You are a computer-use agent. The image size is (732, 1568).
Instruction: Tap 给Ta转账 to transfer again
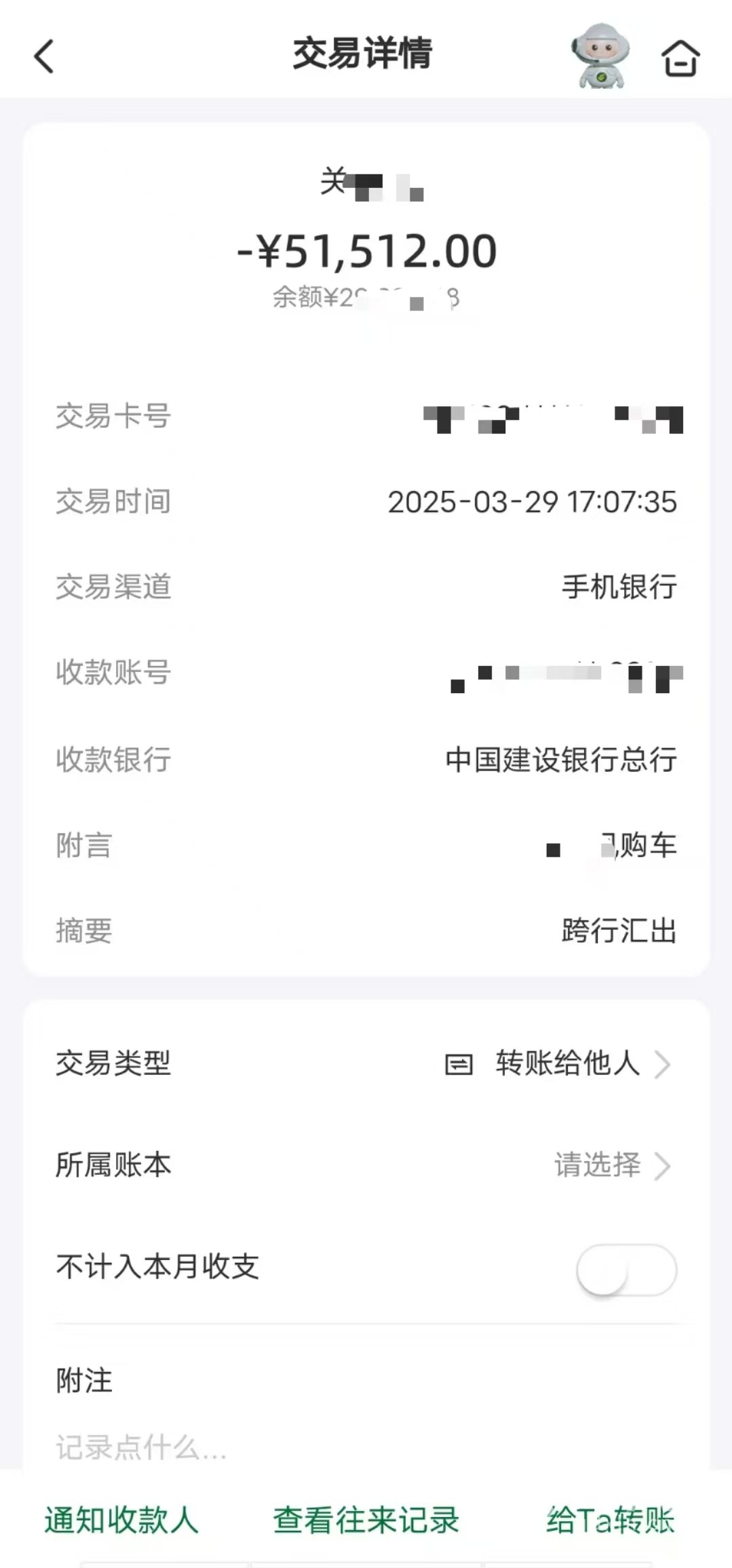click(610, 1520)
